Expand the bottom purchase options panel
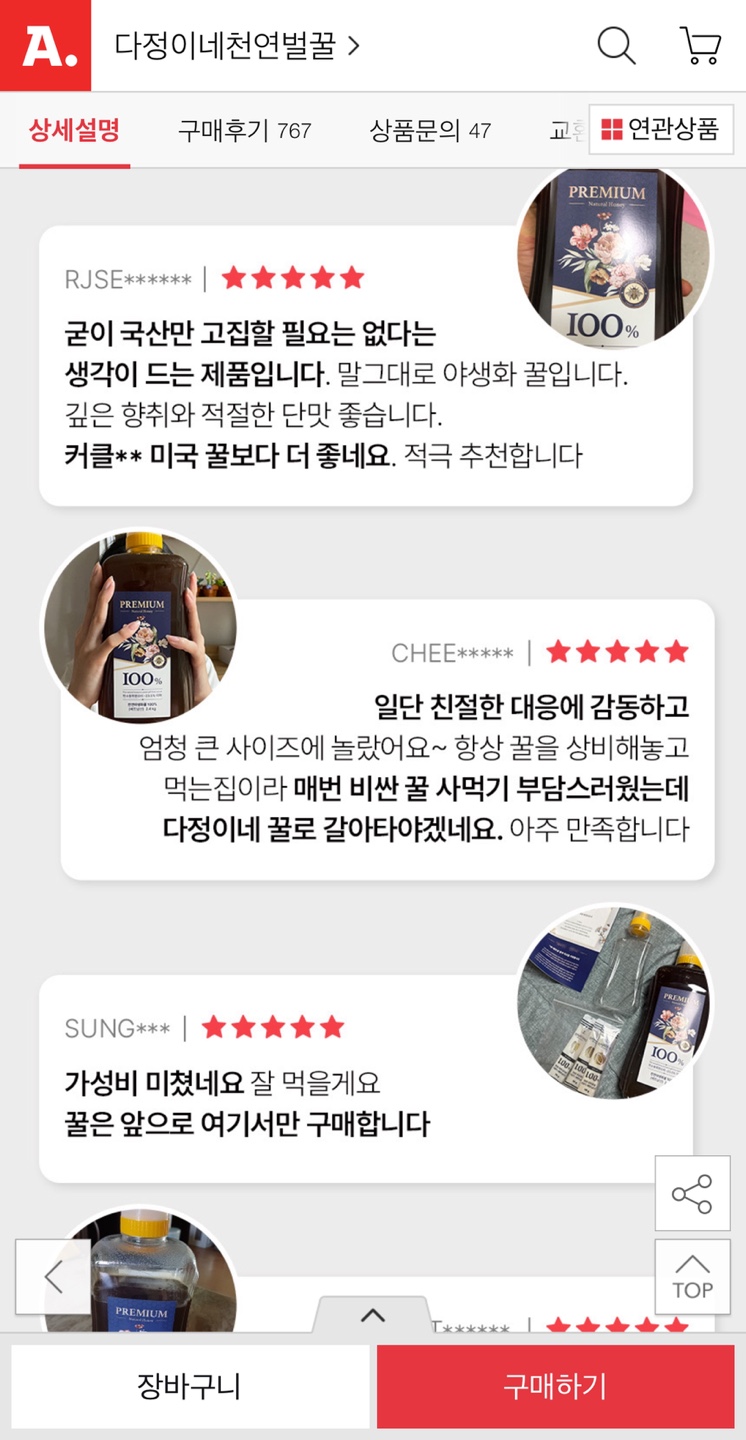746x1440 pixels. point(372,1316)
